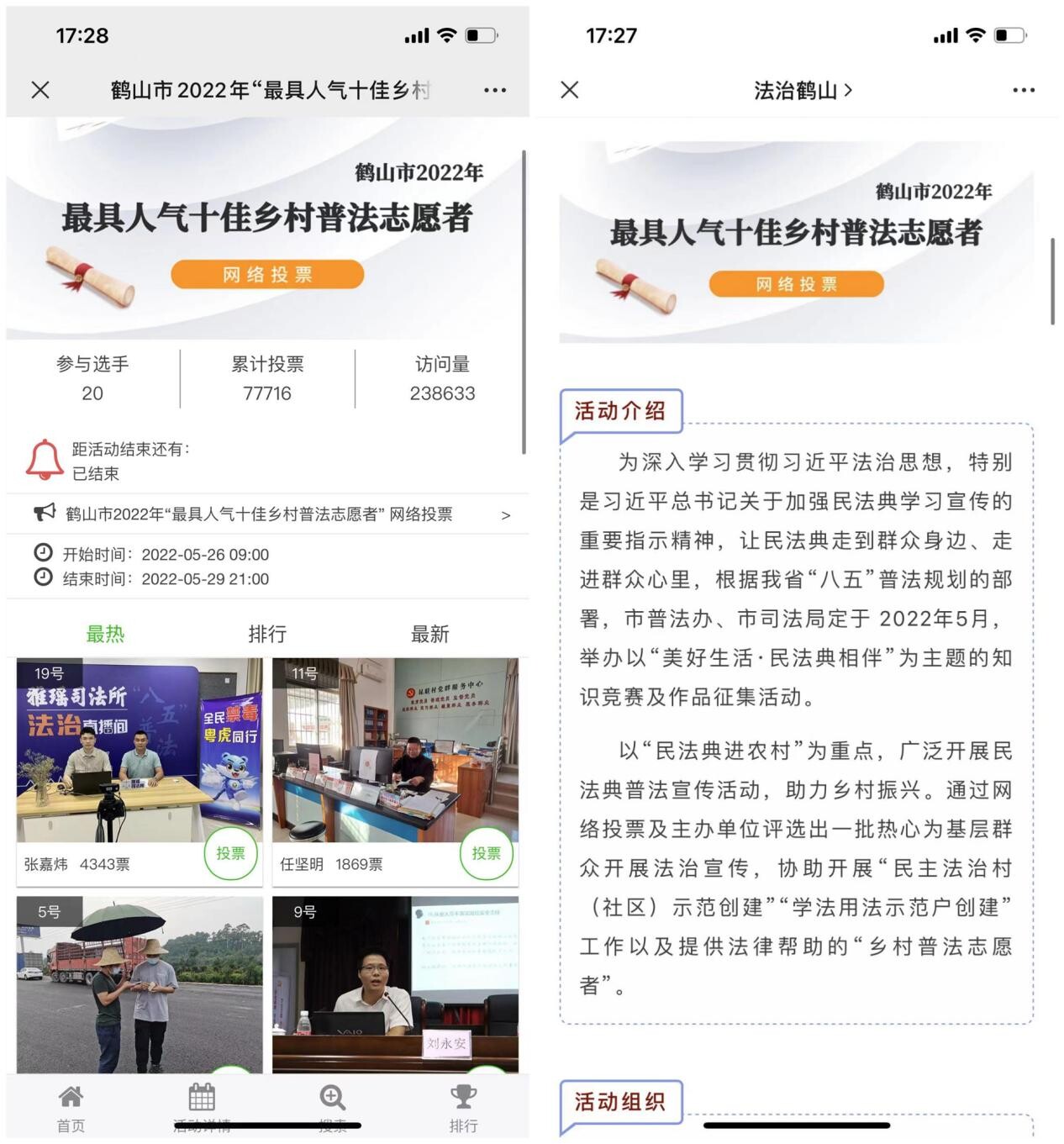
Task: Open candidate 11号 任坚明 photo card
Action: click(395, 750)
